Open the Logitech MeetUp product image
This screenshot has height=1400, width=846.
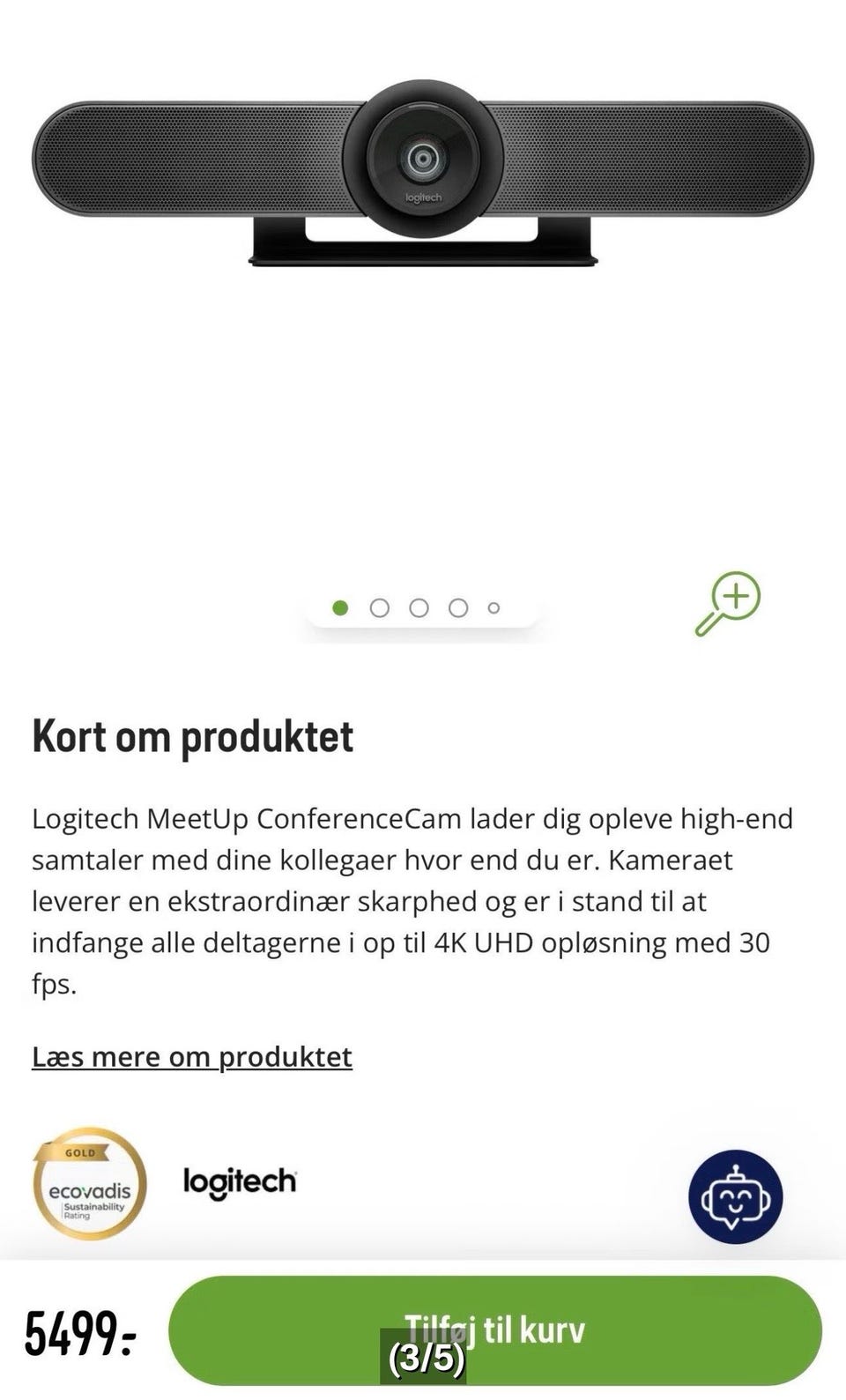pyautogui.click(x=423, y=173)
